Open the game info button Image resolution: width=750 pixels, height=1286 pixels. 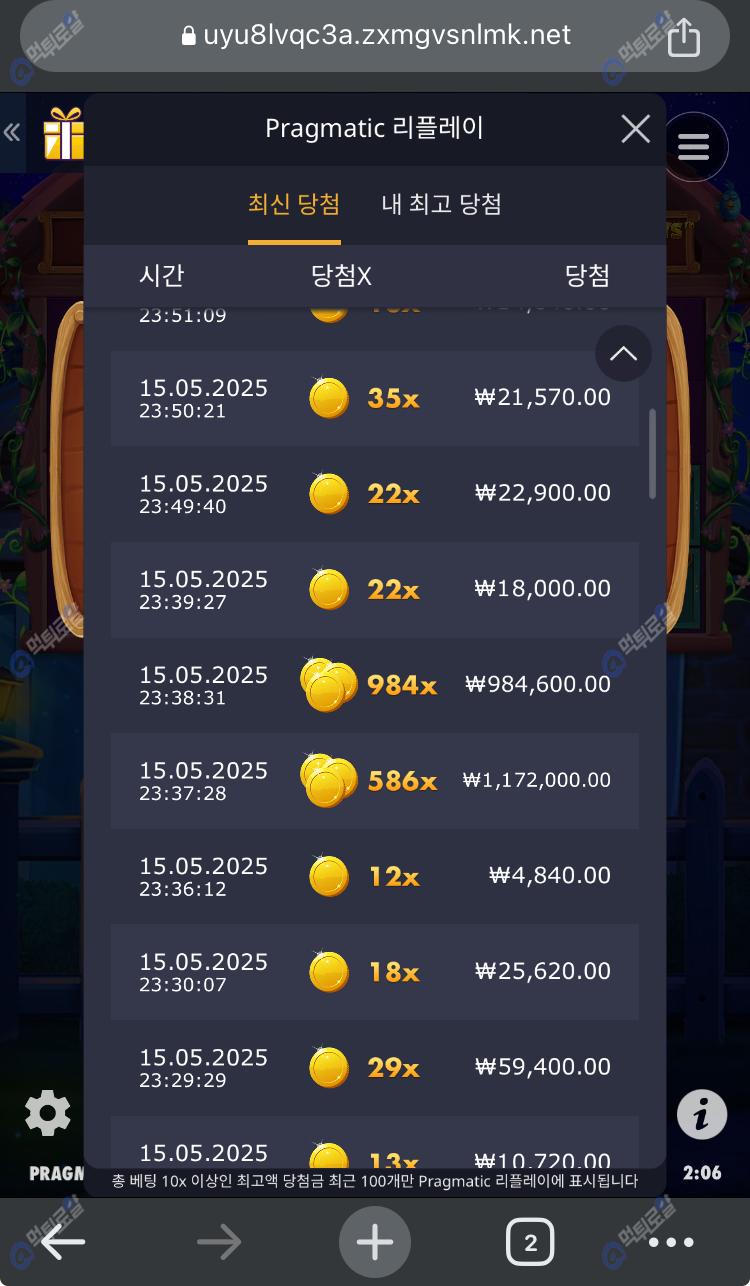pyautogui.click(x=701, y=1114)
